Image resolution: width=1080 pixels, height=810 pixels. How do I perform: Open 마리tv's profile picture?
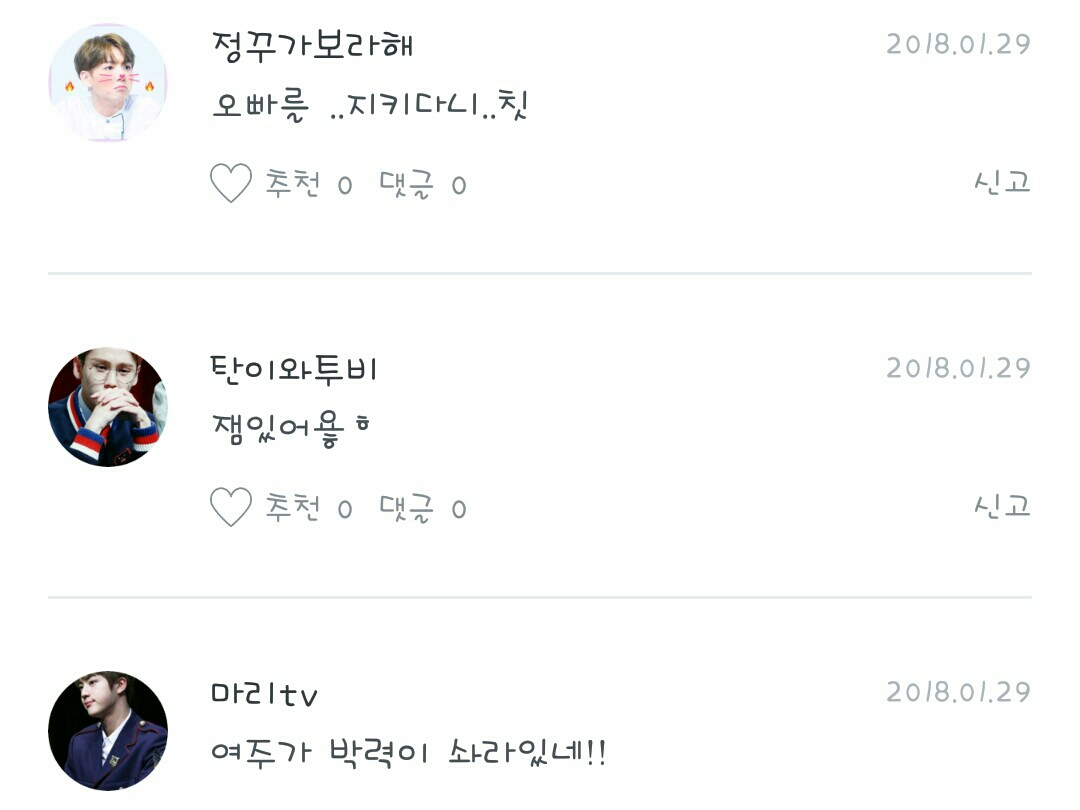click(x=107, y=731)
